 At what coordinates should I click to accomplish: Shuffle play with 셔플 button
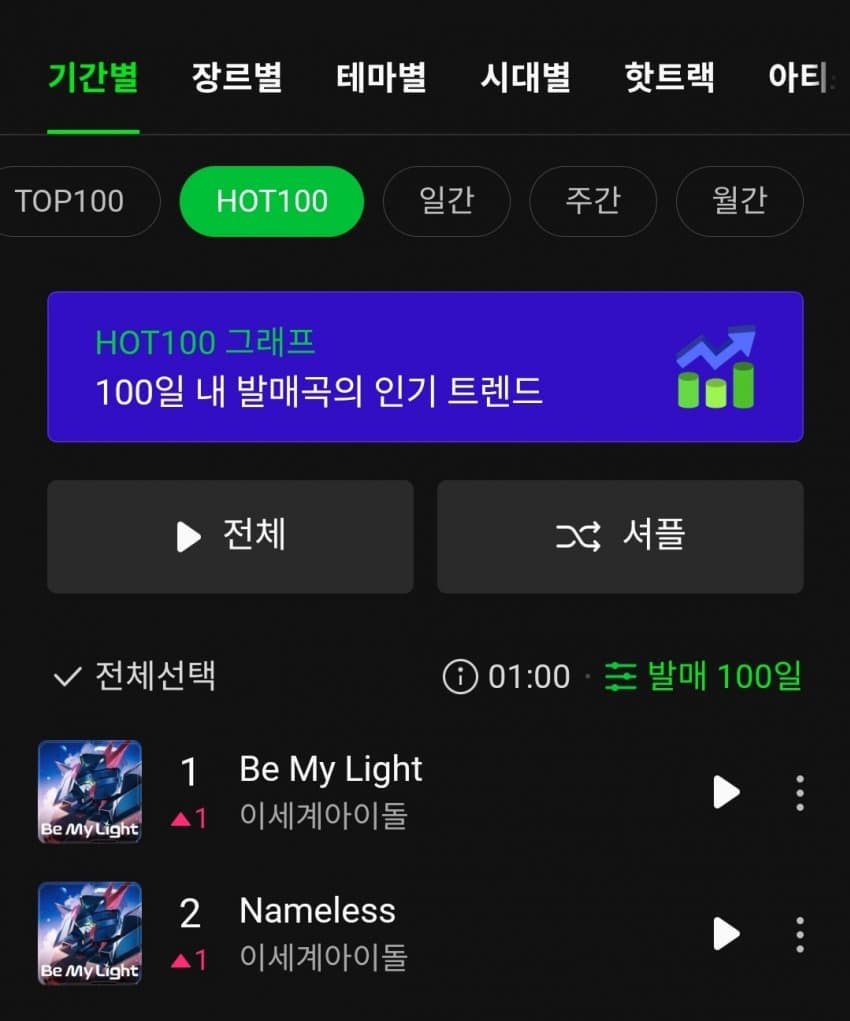(x=620, y=537)
